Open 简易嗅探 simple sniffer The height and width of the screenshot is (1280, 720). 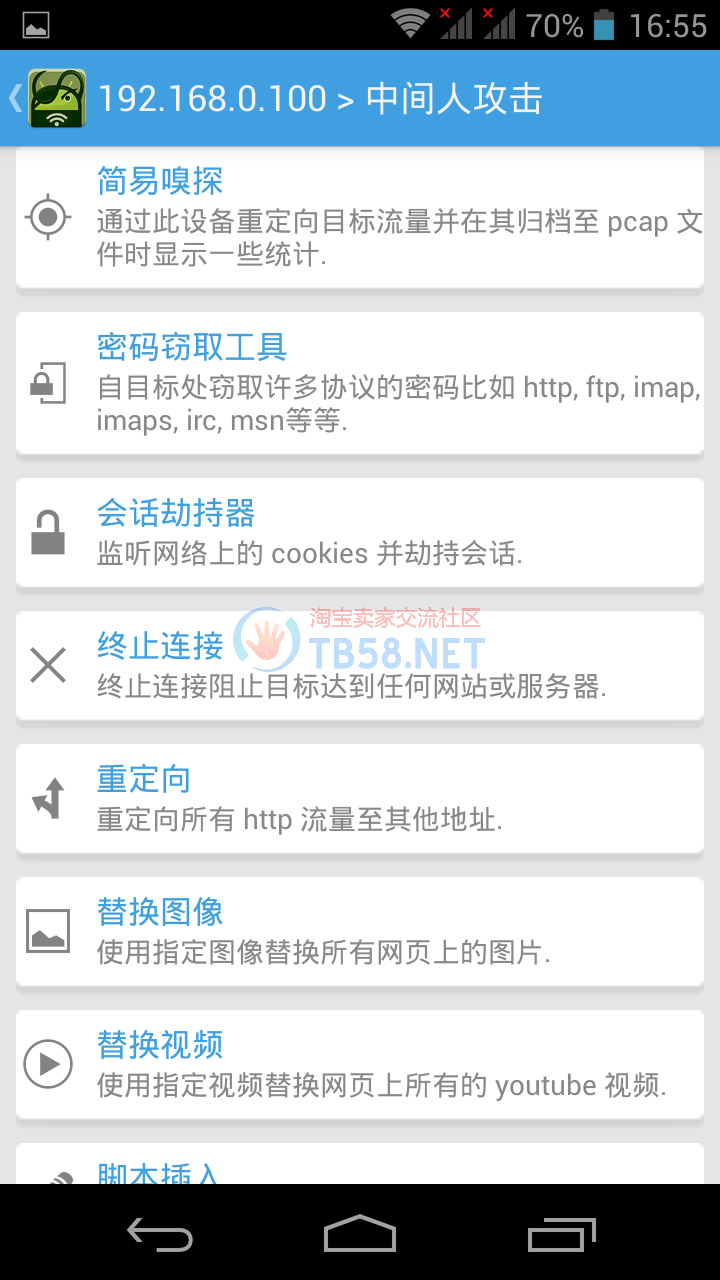coord(360,219)
